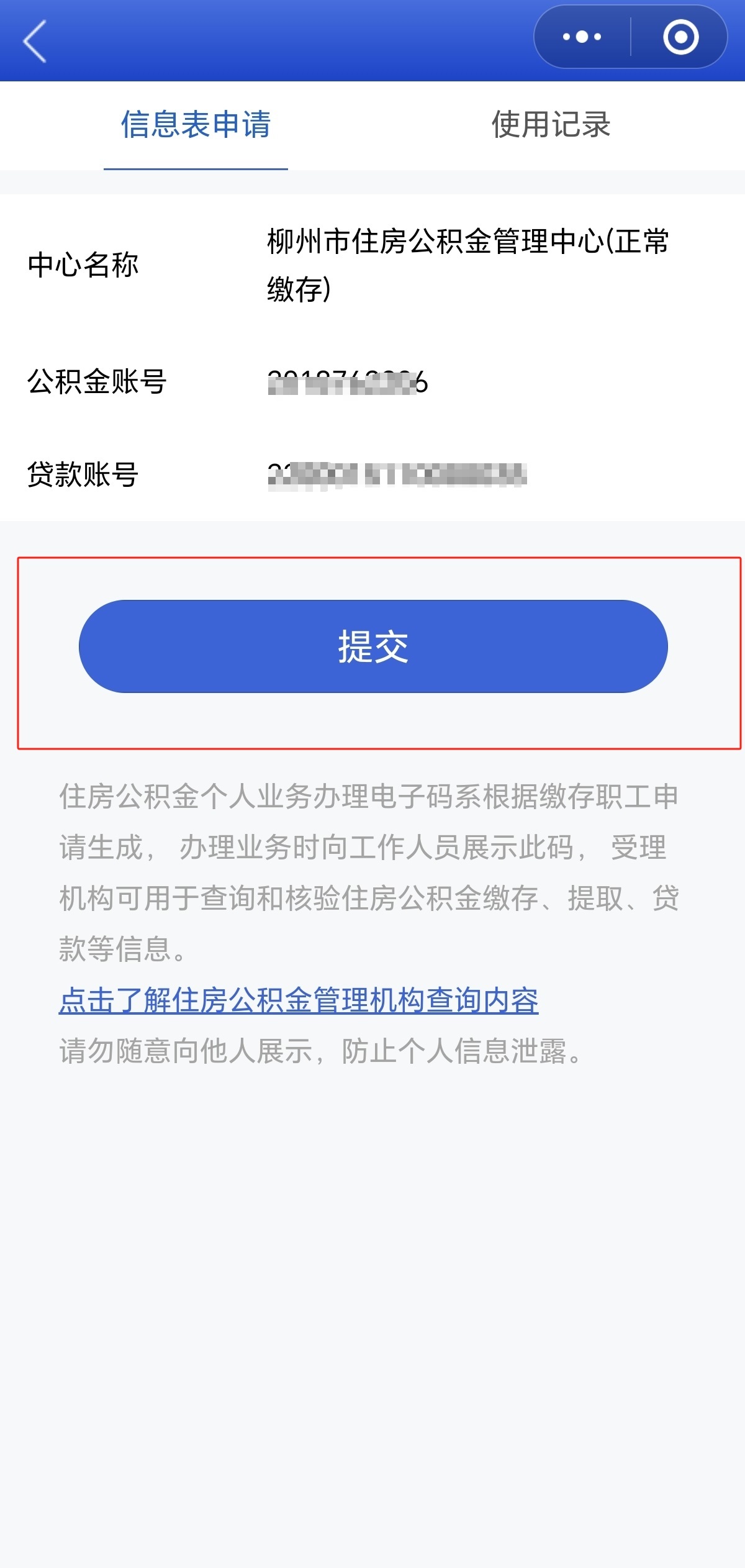This screenshot has height=1568, width=745.
Task: Switch to the 使用记录 tab
Action: pyautogui.click(x=551, y=124)
